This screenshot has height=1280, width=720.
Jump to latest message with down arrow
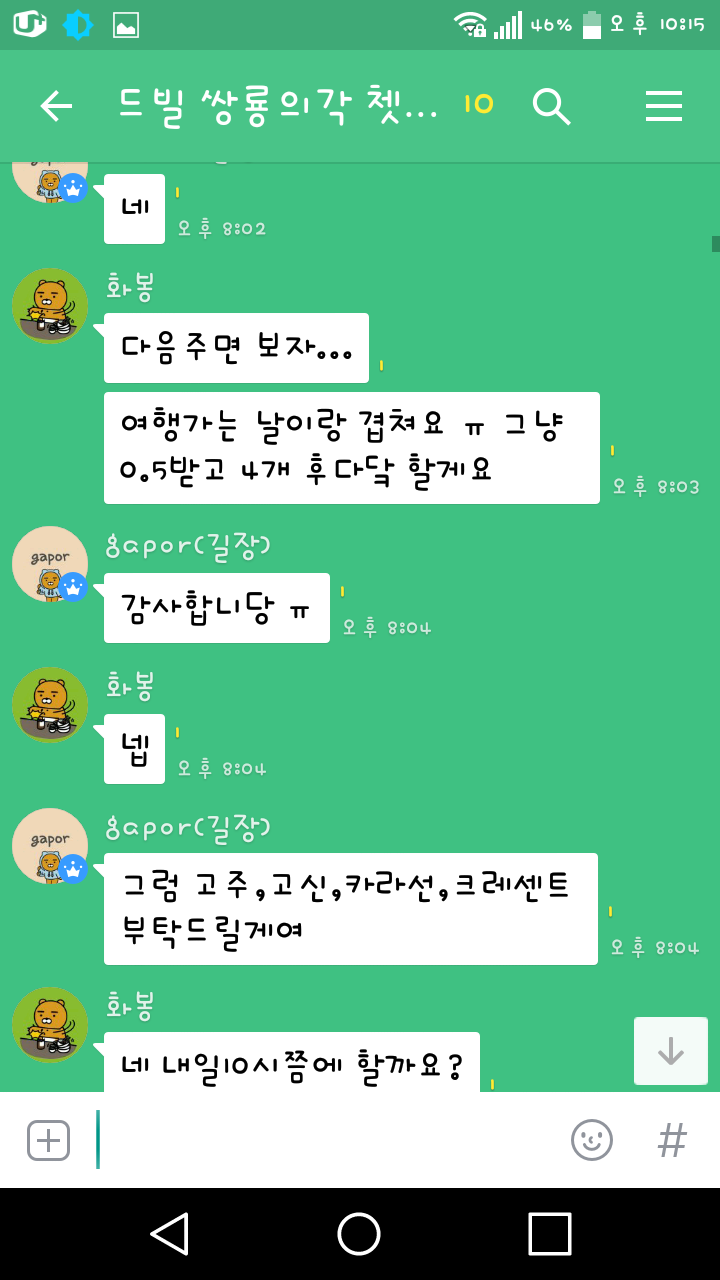click(x=670, y=1051)
